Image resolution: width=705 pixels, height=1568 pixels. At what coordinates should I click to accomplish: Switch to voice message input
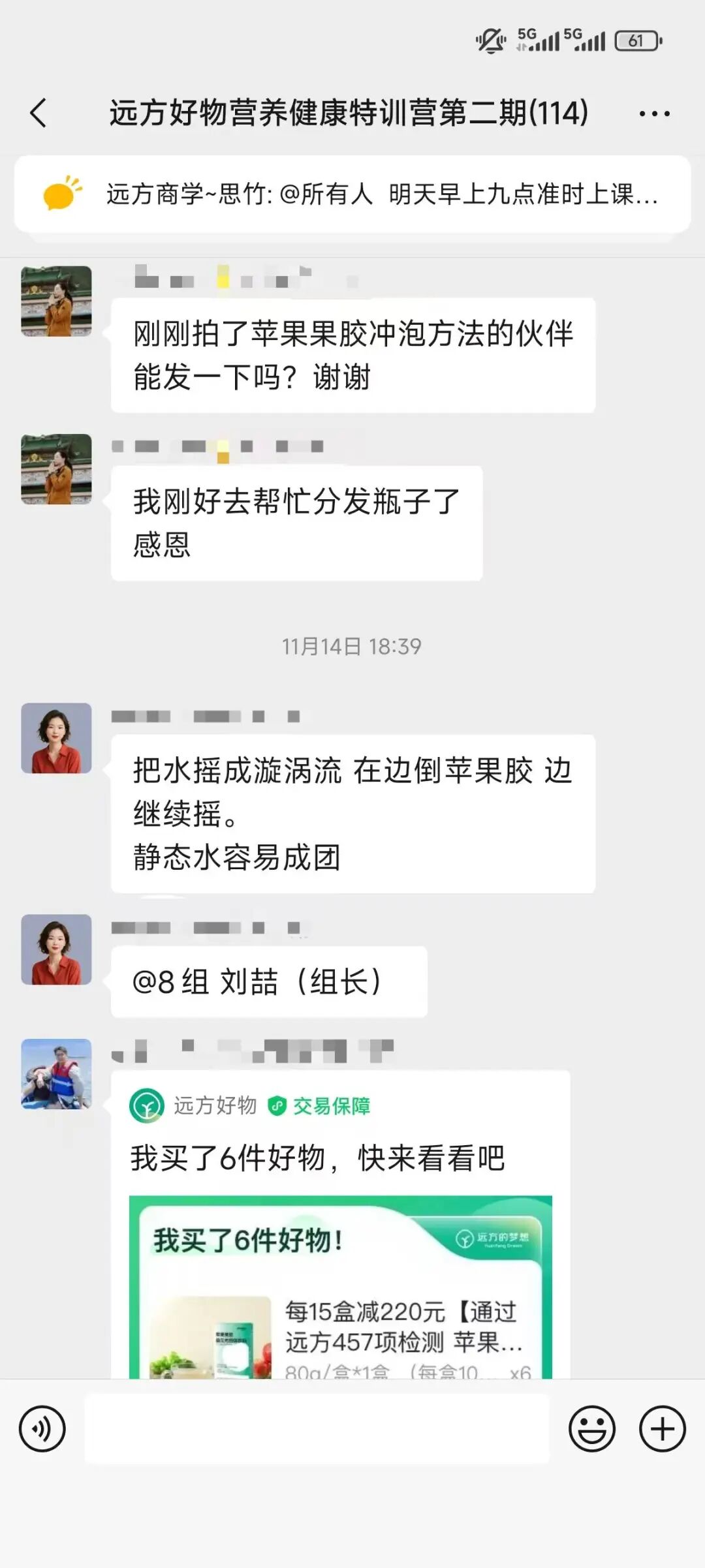[42, 1428]
